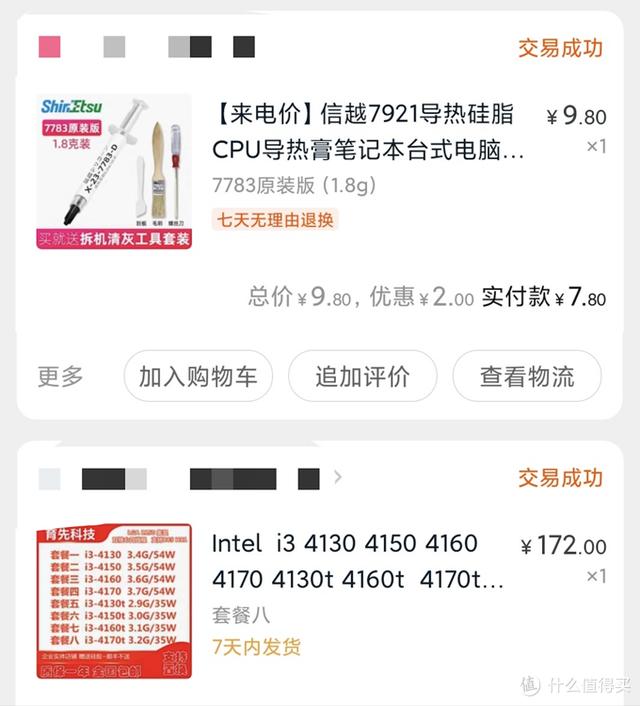Open the Intel i3 4130 order details

(358, 562)
